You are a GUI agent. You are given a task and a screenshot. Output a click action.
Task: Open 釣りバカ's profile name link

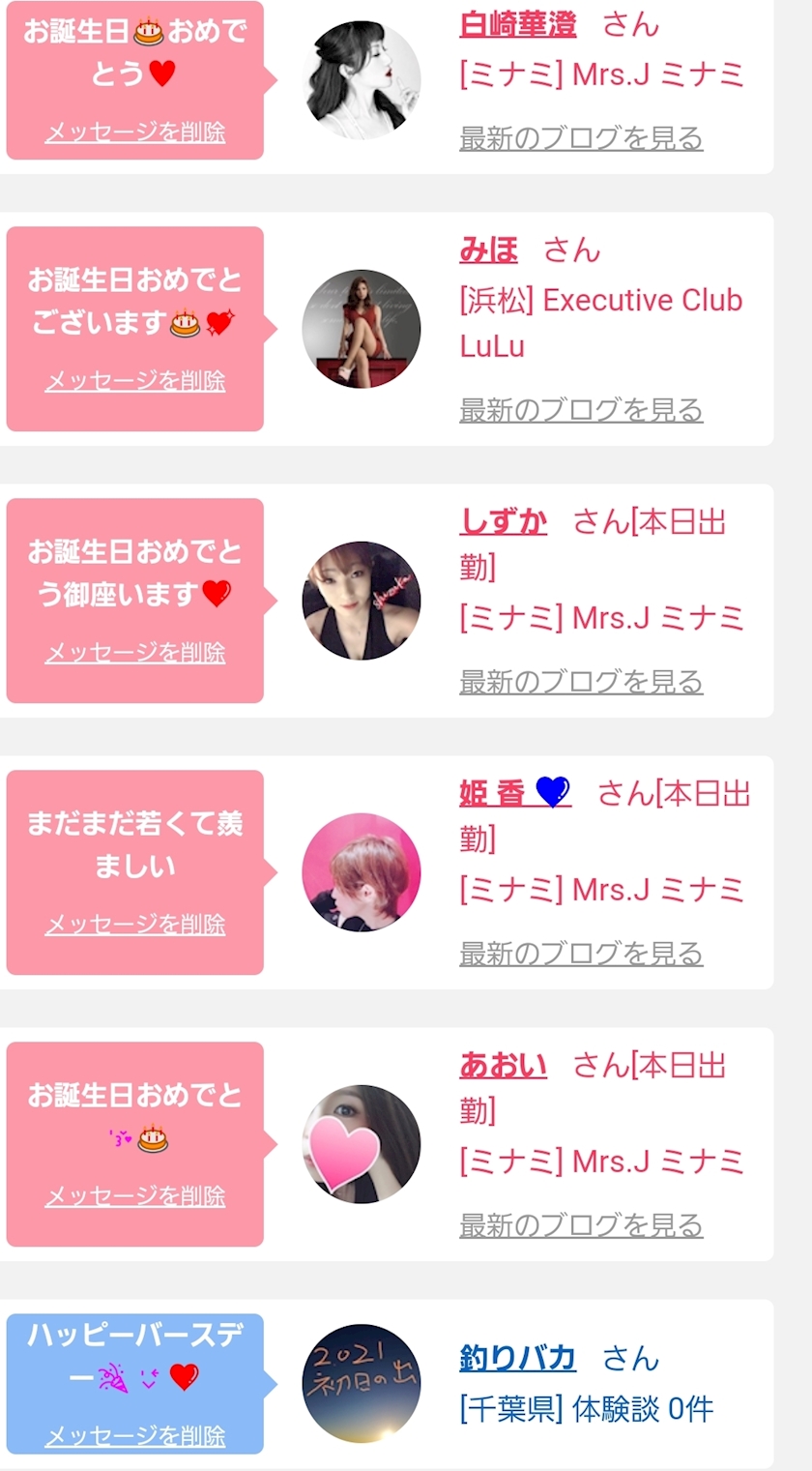tap(518, 1359)
